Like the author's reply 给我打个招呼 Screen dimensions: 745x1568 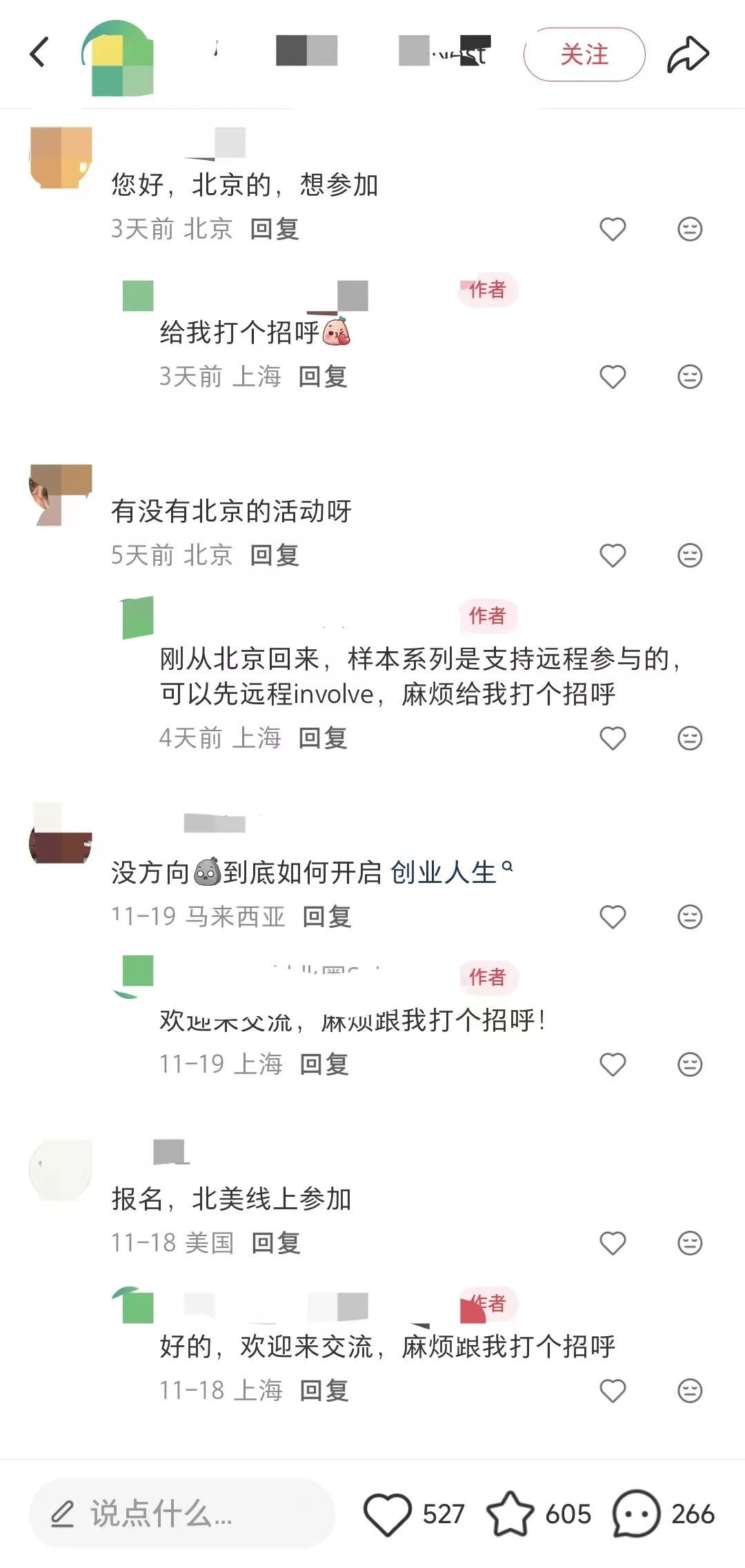[613, 377]
